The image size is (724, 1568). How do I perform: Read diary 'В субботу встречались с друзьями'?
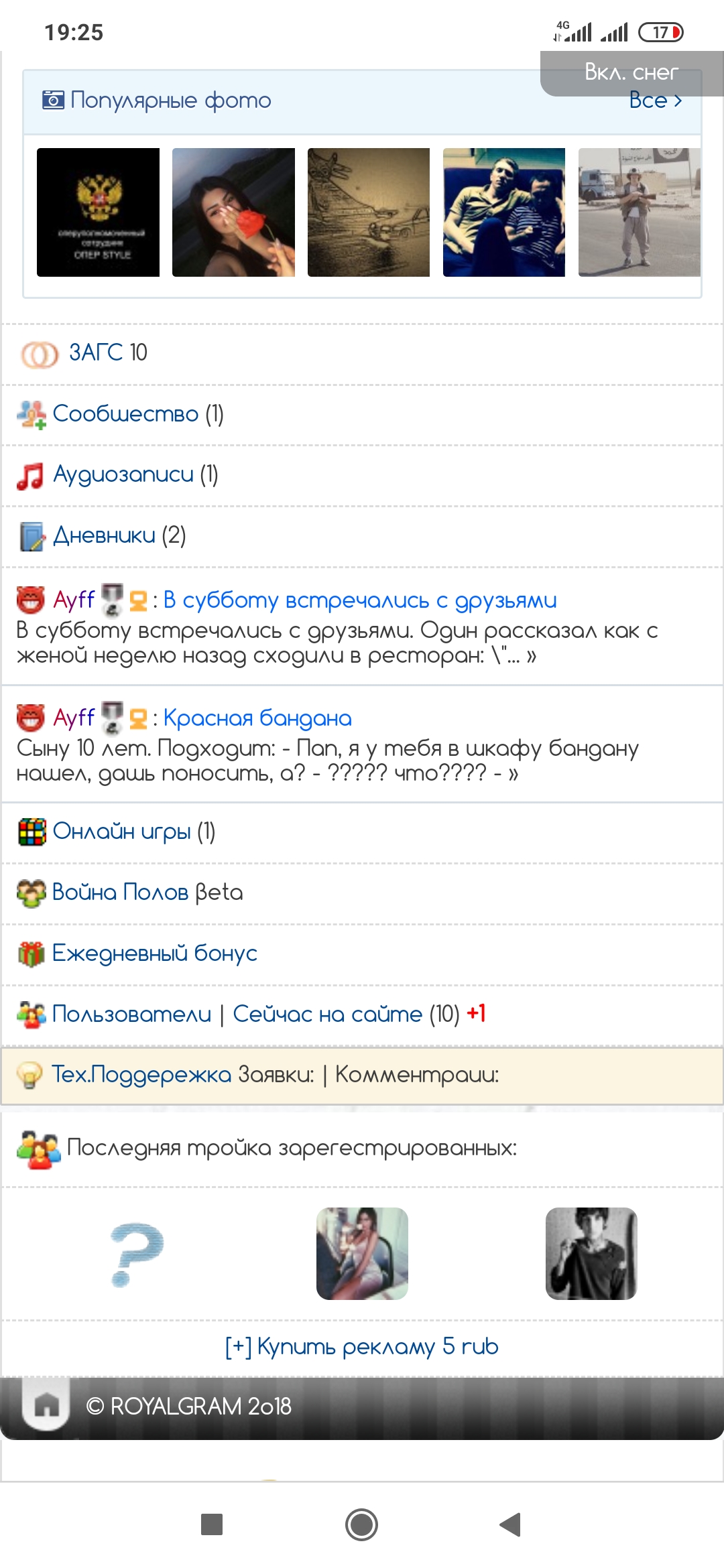coord(360,600)
